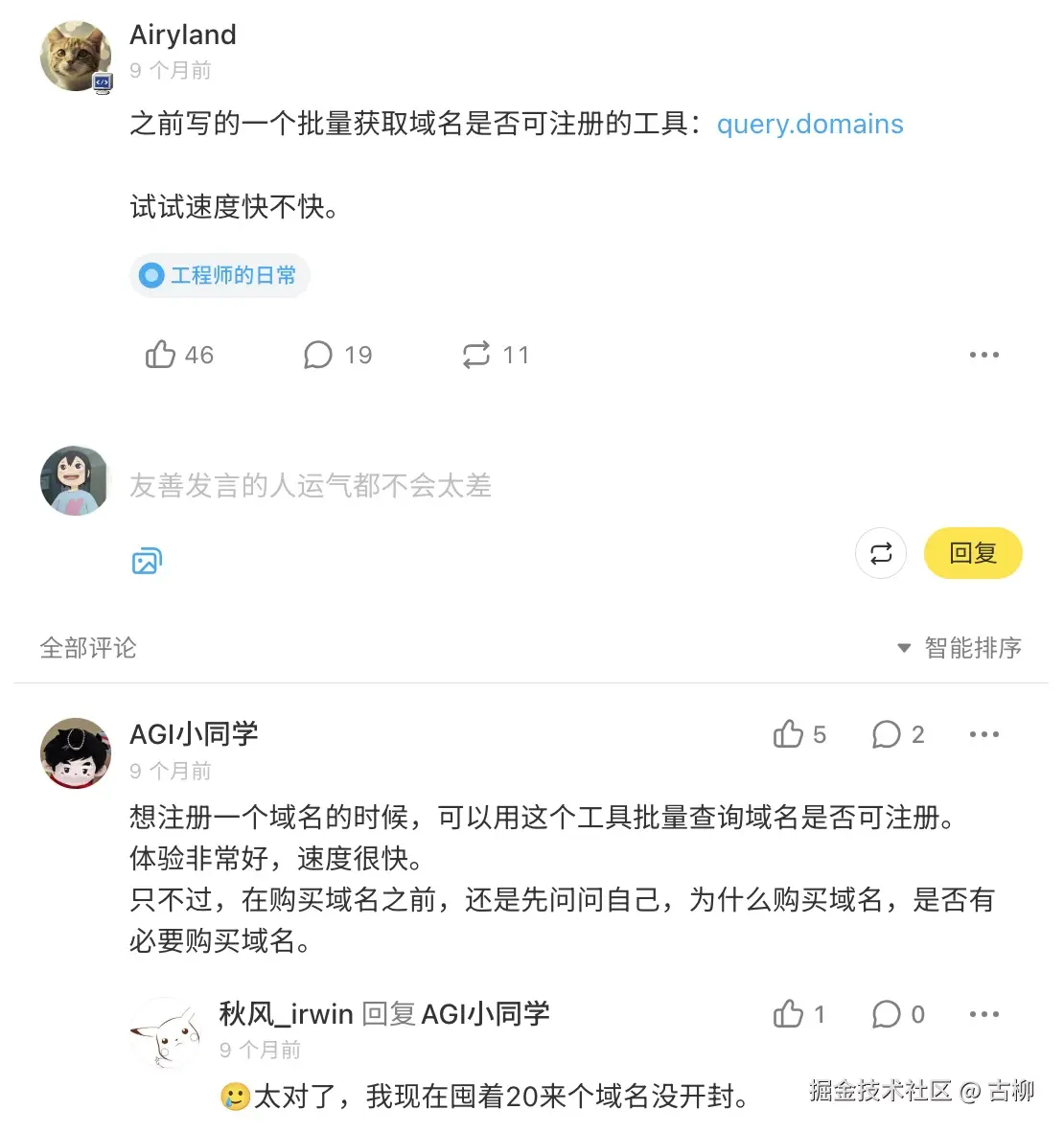Image resolution: width=1064 pixels, height=1133 pixels.
Task: Like 秋风_irwin's reply
Action: (798, 1014)
